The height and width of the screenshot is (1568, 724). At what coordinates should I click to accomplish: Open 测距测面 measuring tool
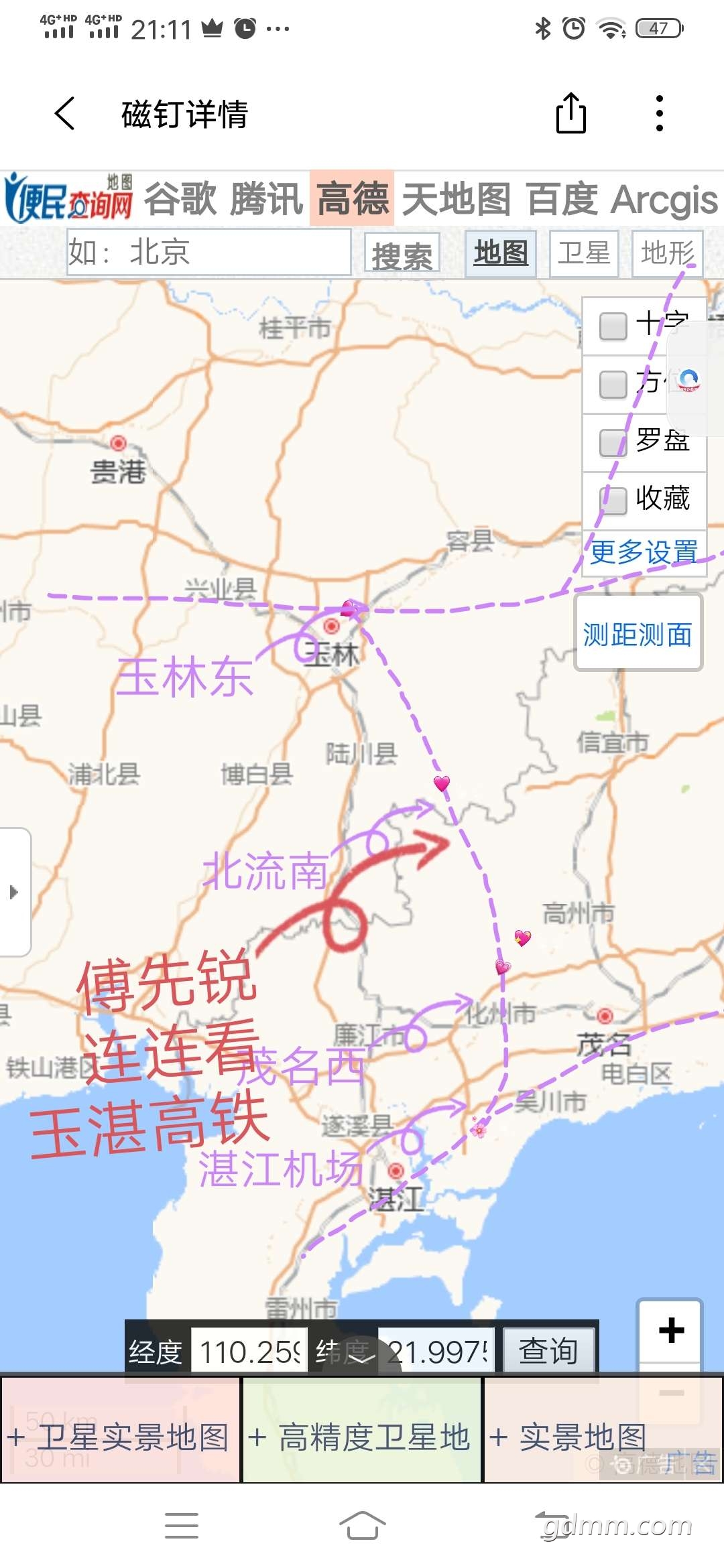pos(638,633)
